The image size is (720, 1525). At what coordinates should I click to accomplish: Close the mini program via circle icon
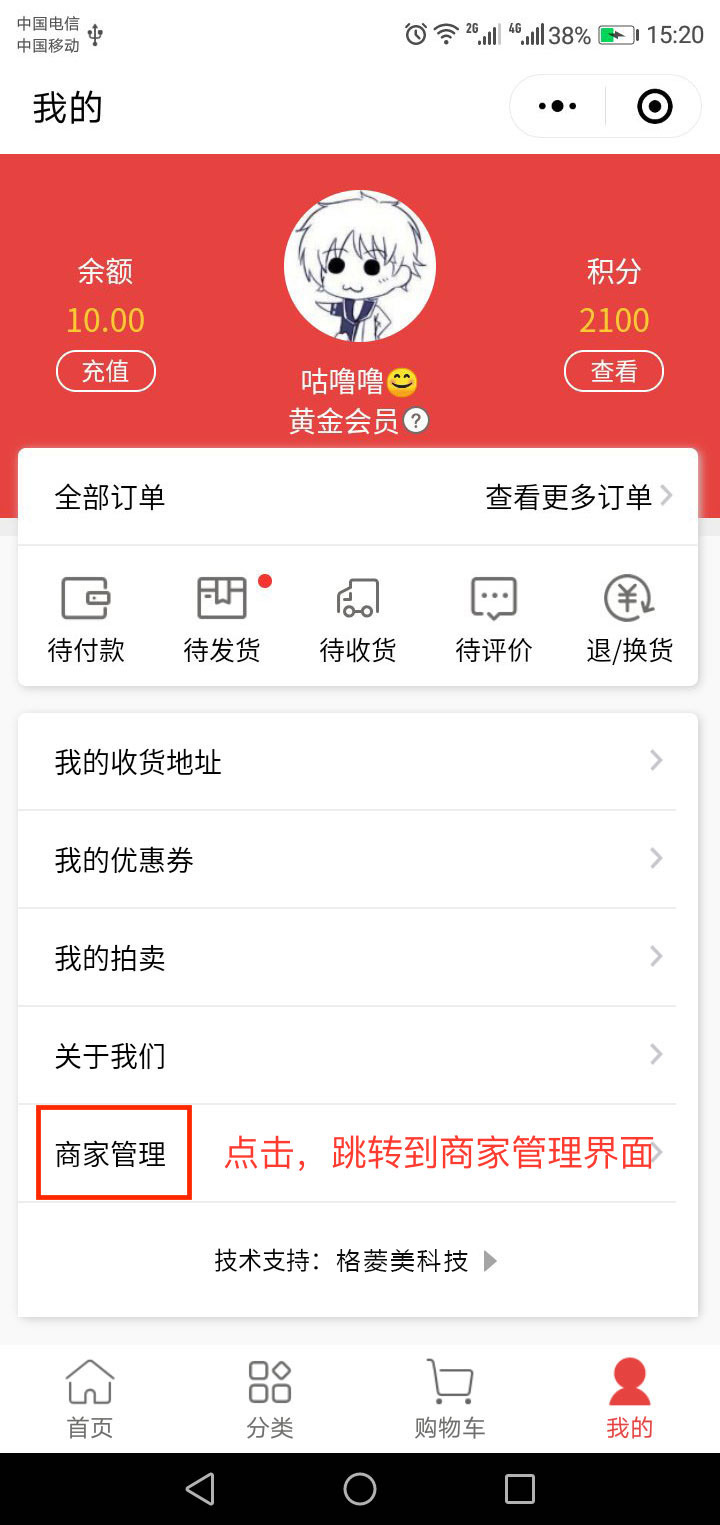[x=655, y=106]
